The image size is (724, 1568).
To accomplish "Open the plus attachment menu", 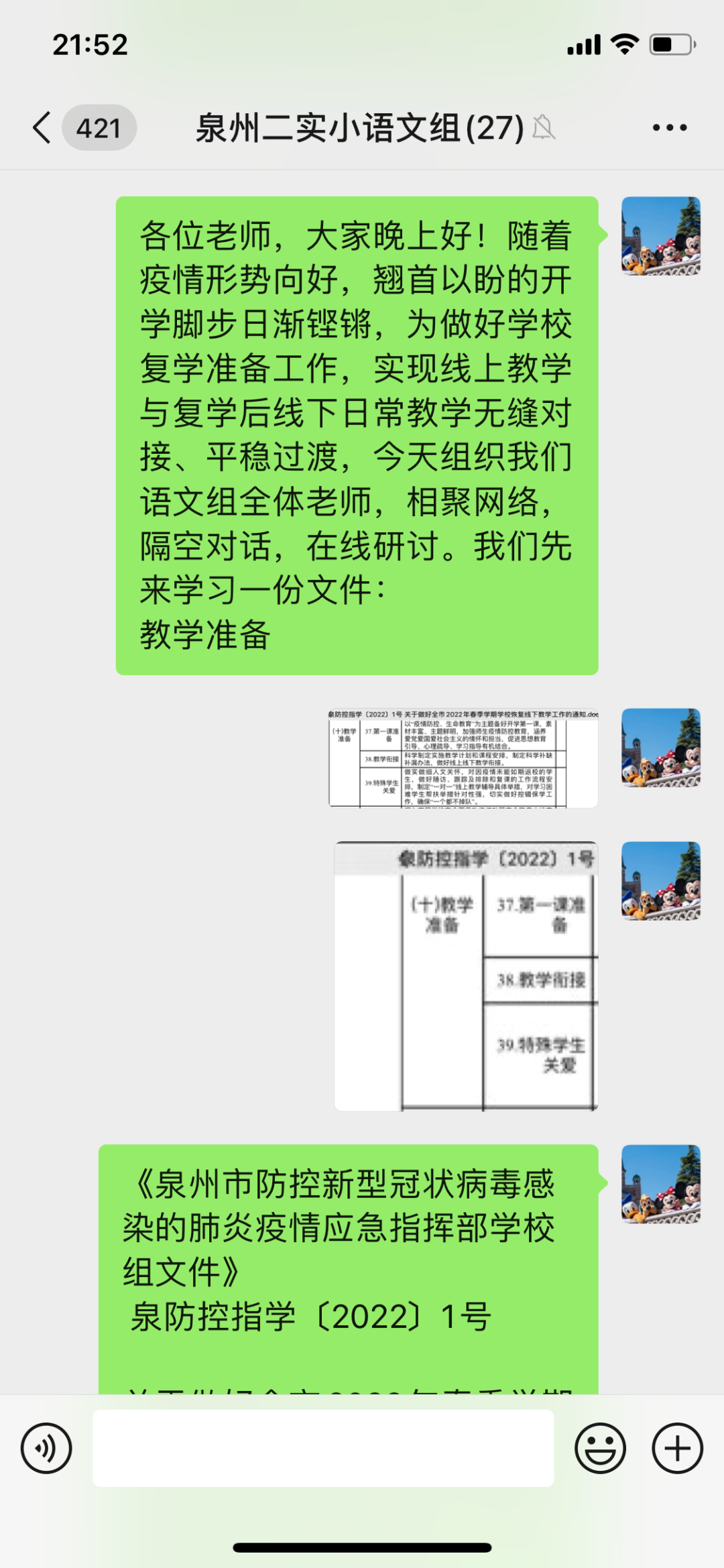I will pyautogui.click(x=677, y=1448).
